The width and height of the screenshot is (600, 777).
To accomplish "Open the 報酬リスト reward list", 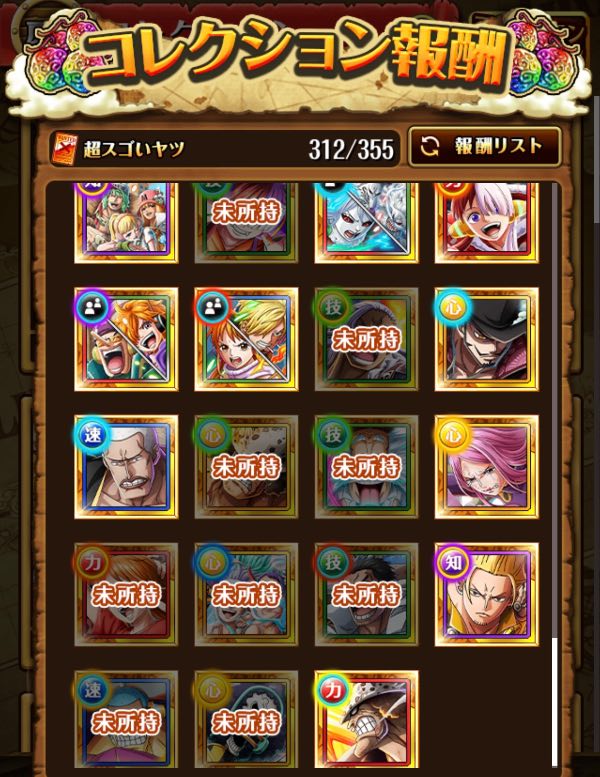I will coord(484,147).
